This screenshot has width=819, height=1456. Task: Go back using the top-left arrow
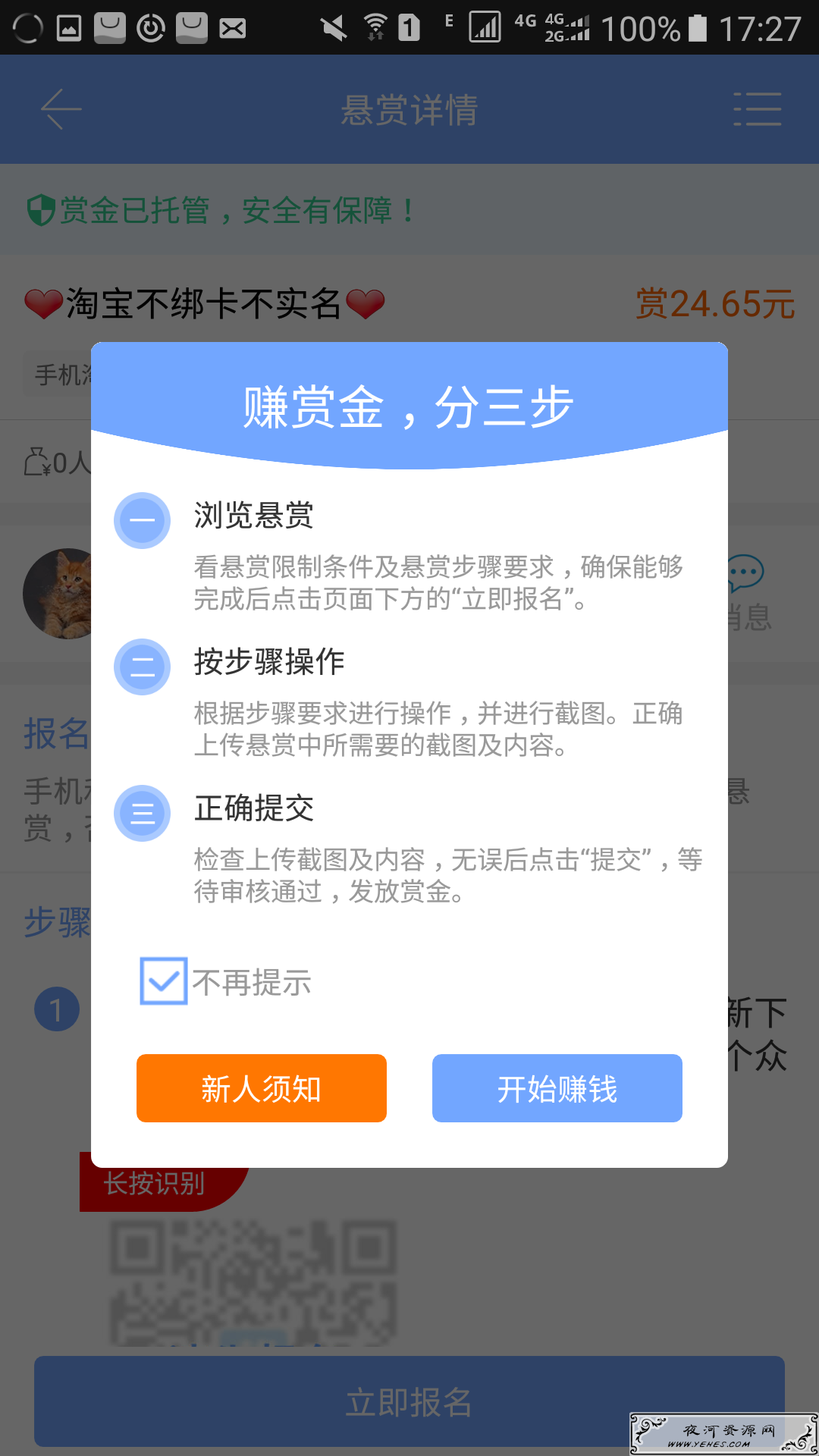[x=61, y=109]
